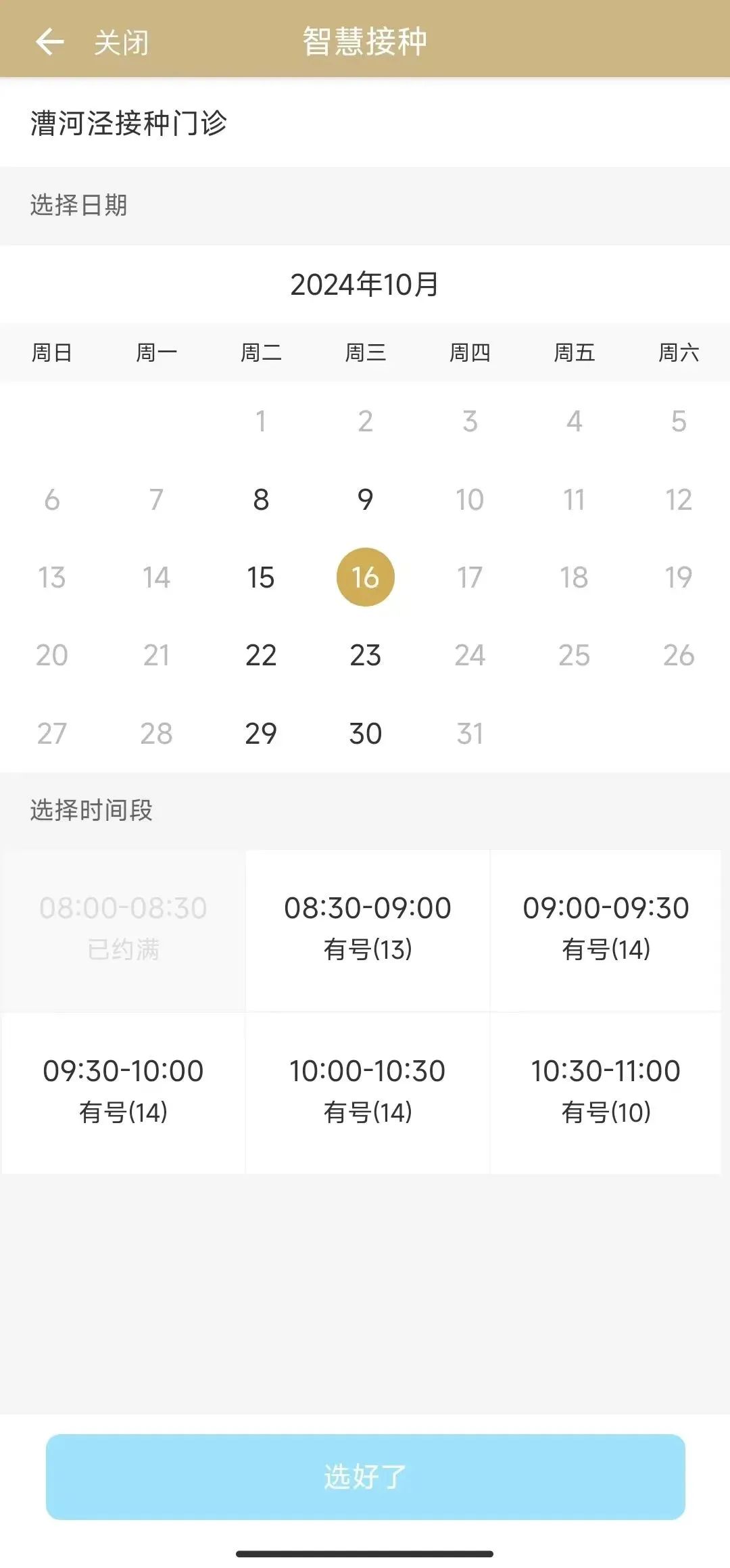Pick the 09:30-10:00 time slot
The image size is (730, 1568).
(x=123, y=1091)
